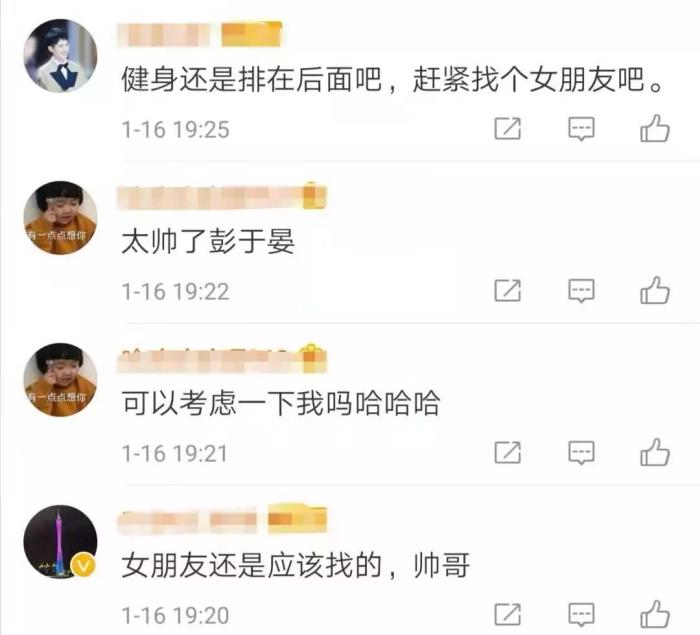Reply to the comment posted at 1-16 19:25
Image resolution: width=700 pixels, height=635 pixels.
[582, 129]
